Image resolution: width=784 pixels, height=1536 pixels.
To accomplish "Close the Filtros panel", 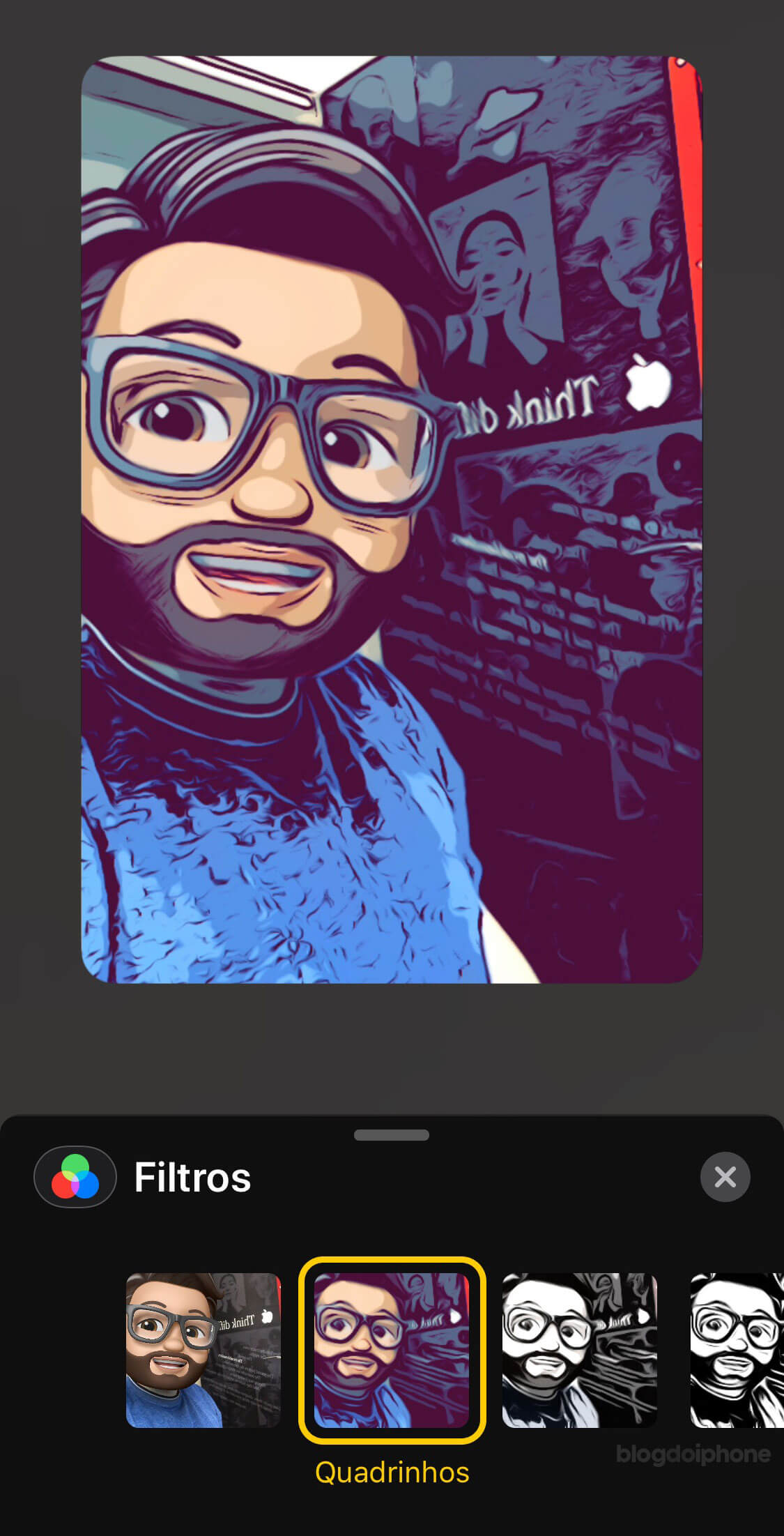I will coord(725,1177).
